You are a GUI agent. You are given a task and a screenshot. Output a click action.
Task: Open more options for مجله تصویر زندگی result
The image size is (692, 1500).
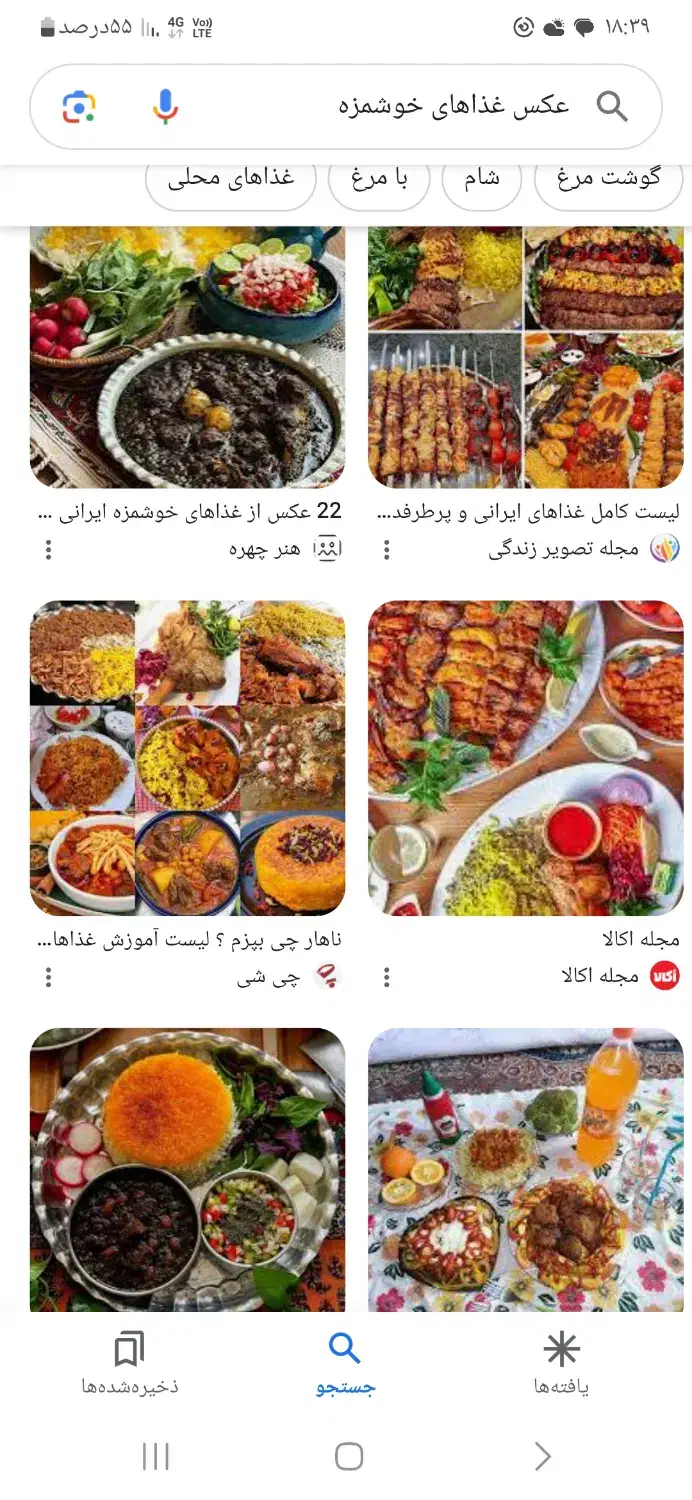(x=387, y=549)
